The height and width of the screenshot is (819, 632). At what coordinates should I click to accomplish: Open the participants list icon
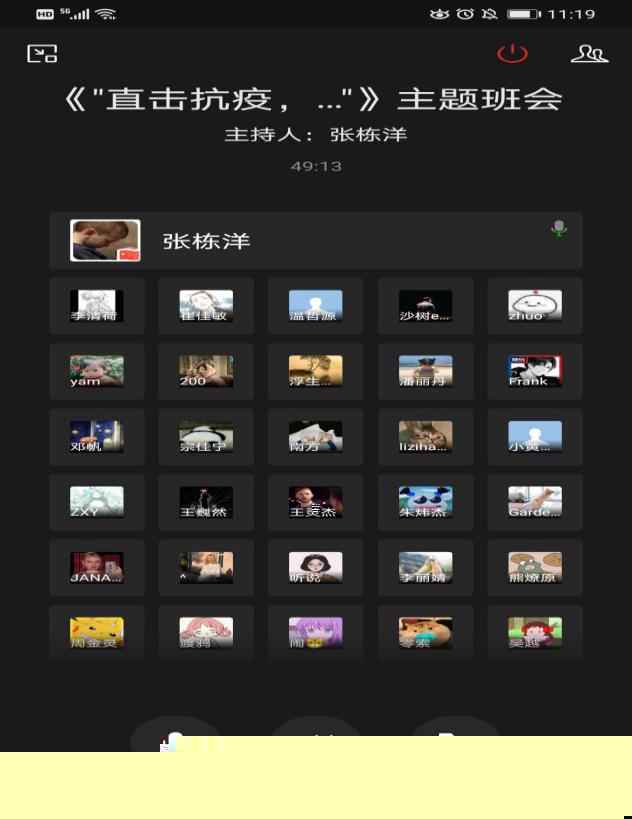(589, 54)
